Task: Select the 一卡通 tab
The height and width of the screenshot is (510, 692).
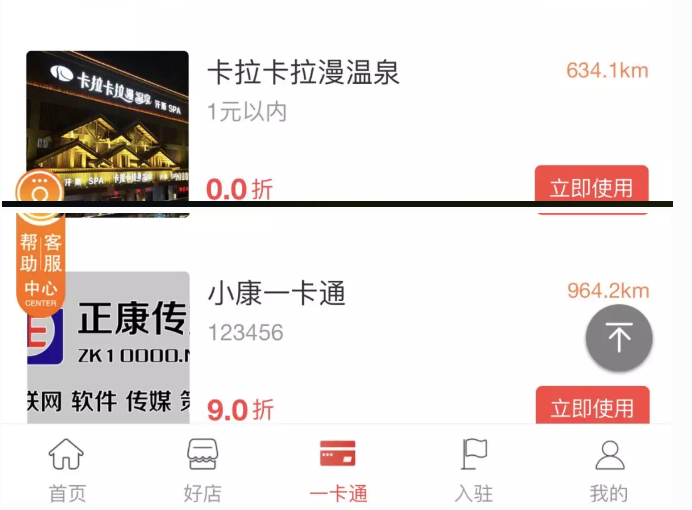Action: (338, 471)
